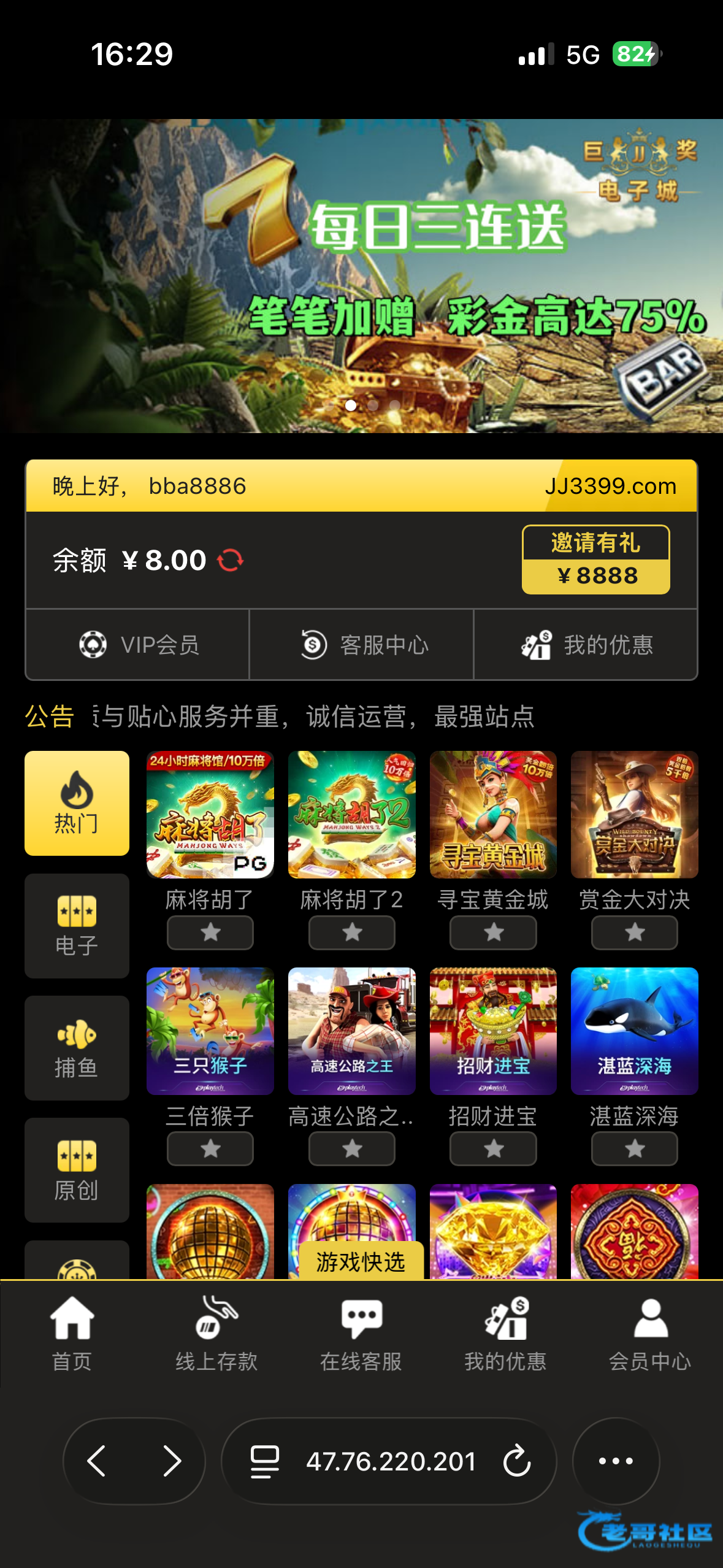Viewport: 723px width, 1568px height.
Task: Launch the 麻将胡了 game
Action: click(x=210, y=815)
